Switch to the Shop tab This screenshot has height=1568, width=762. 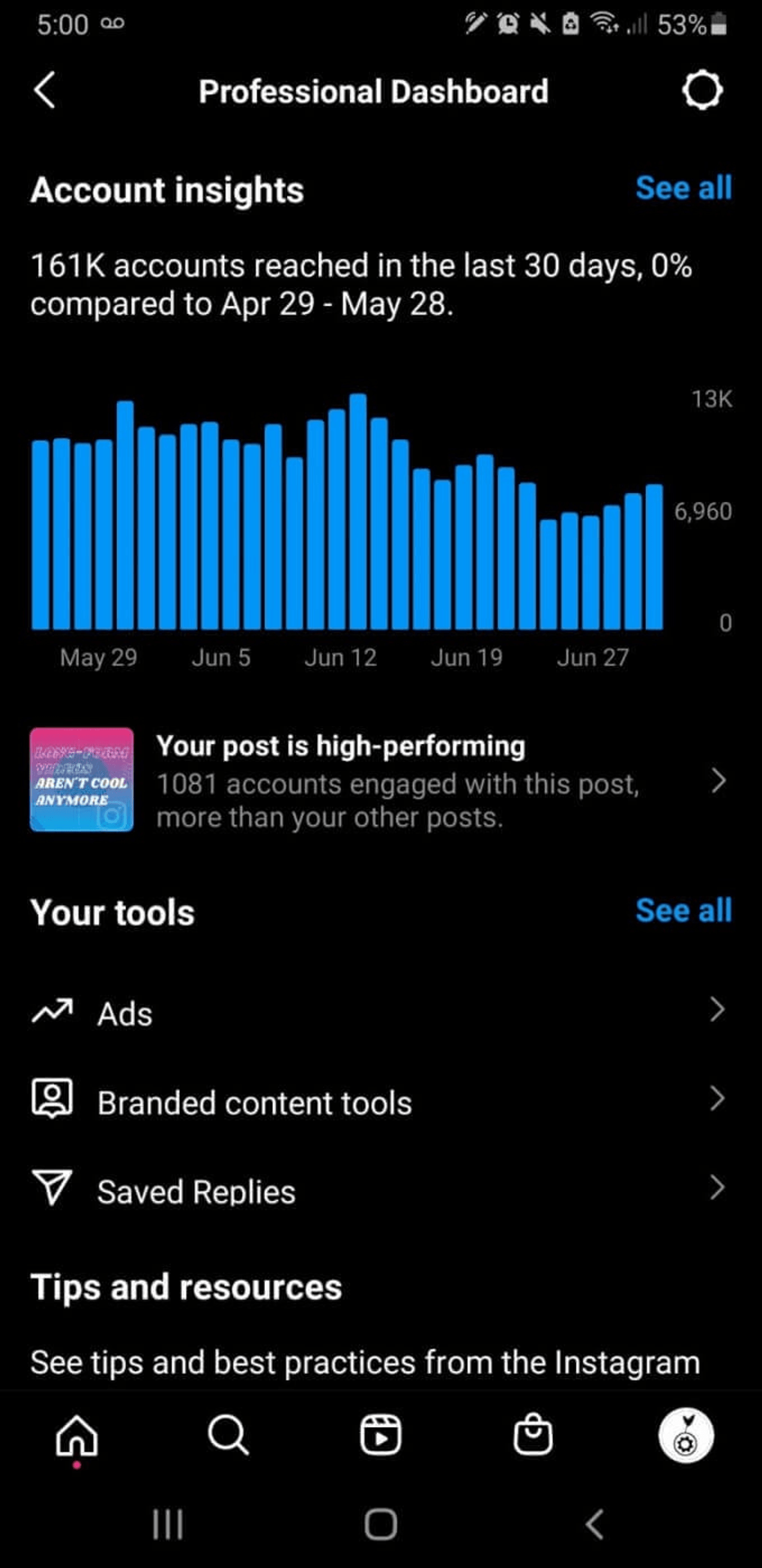[x=533, y=1435]
